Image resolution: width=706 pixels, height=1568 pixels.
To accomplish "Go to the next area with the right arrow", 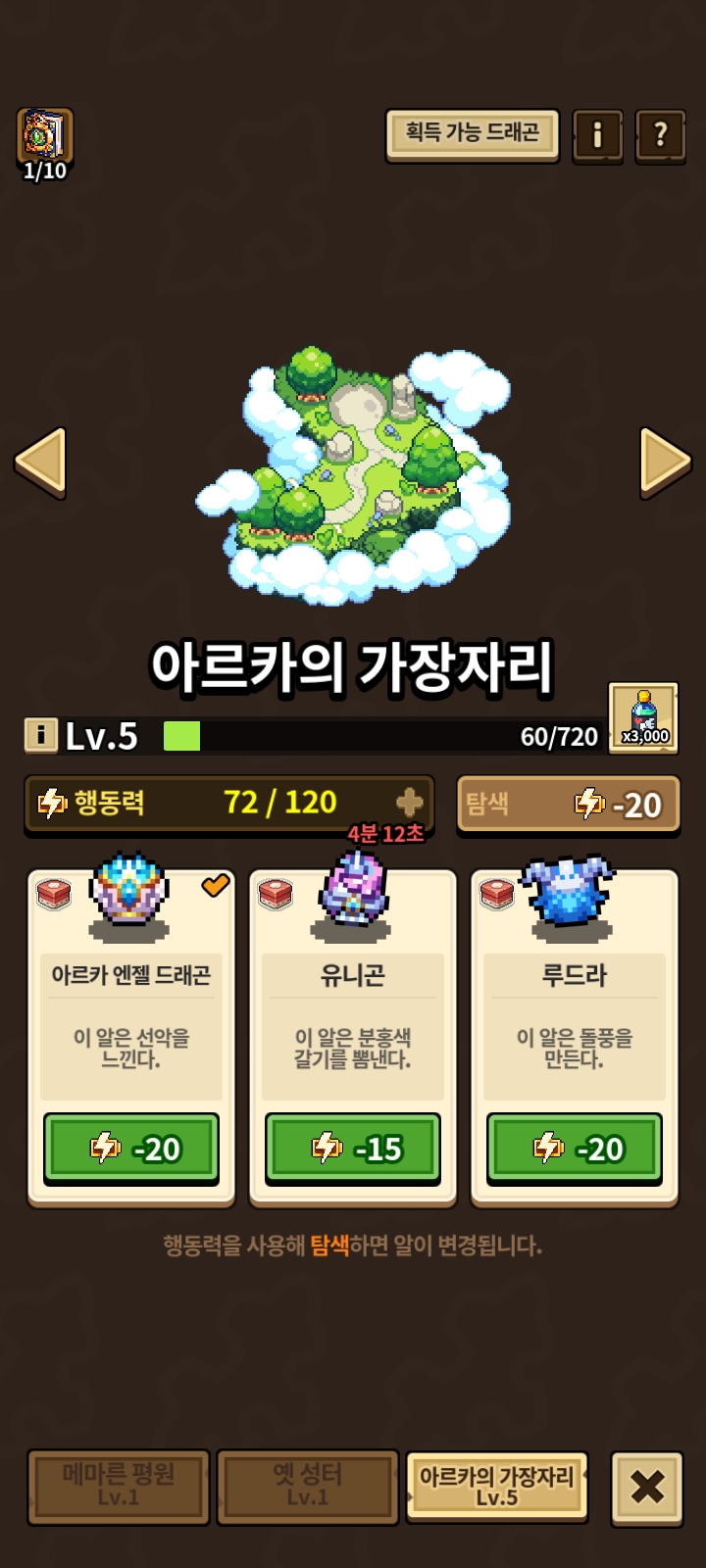I will coord(666,463).
